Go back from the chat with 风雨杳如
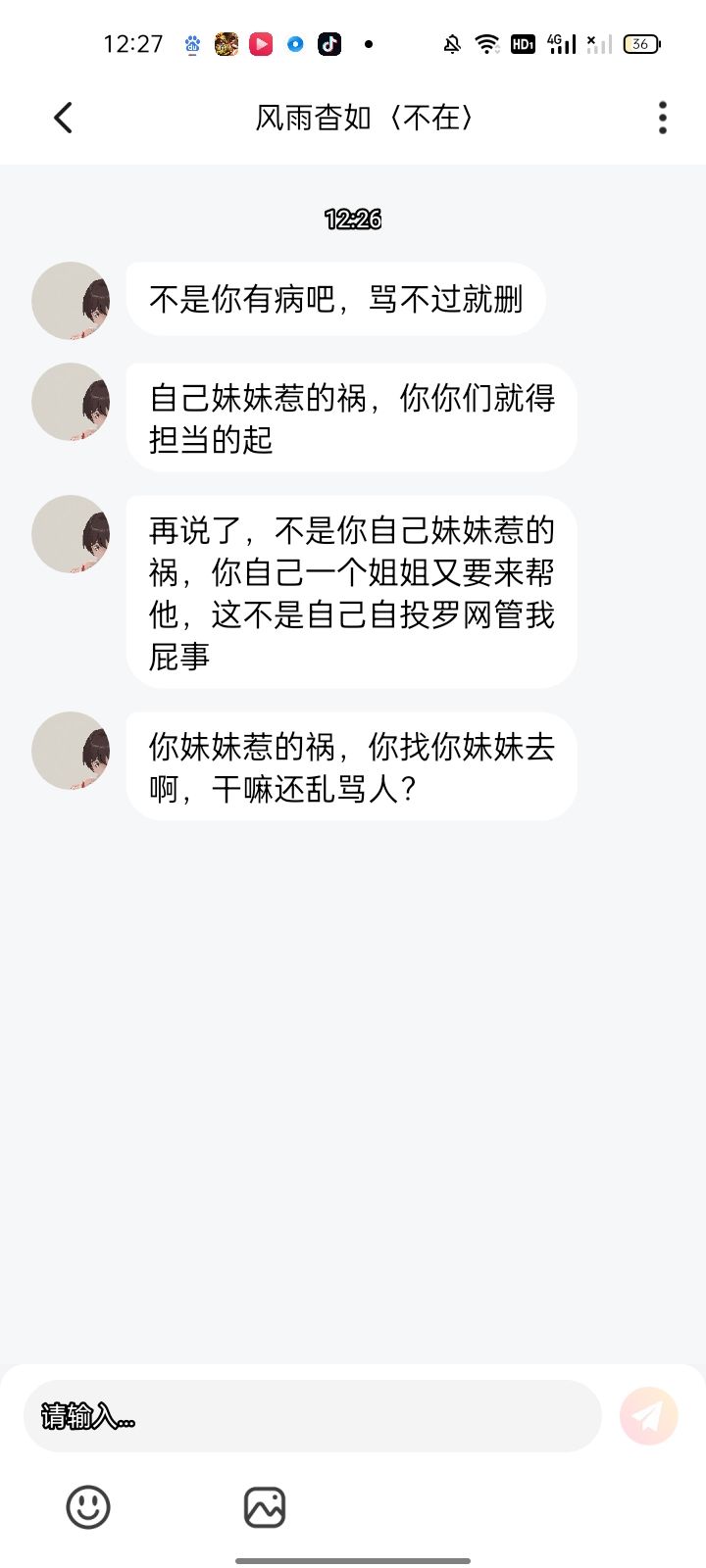Screen dimensions: 706x1568 [64, 119]
